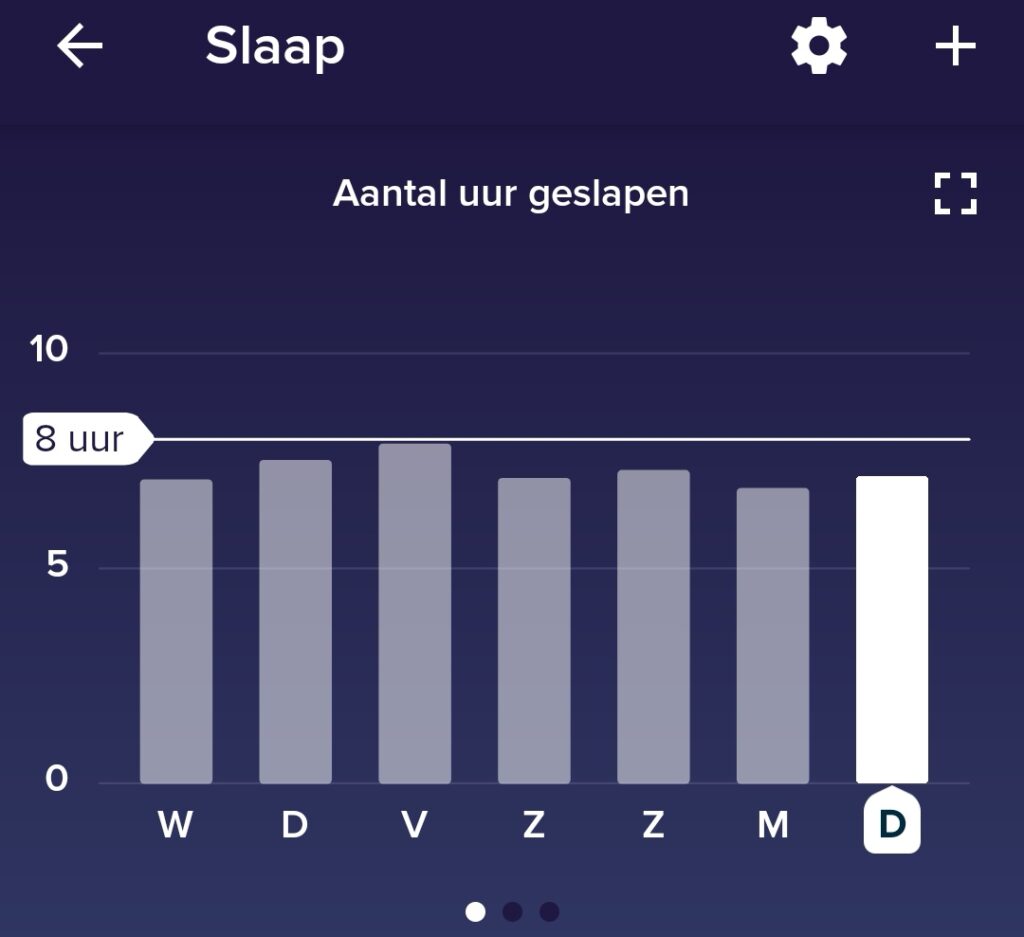Select the bar labeled M
This screenshot has height=937, width=1024.
tap(772, 636)
